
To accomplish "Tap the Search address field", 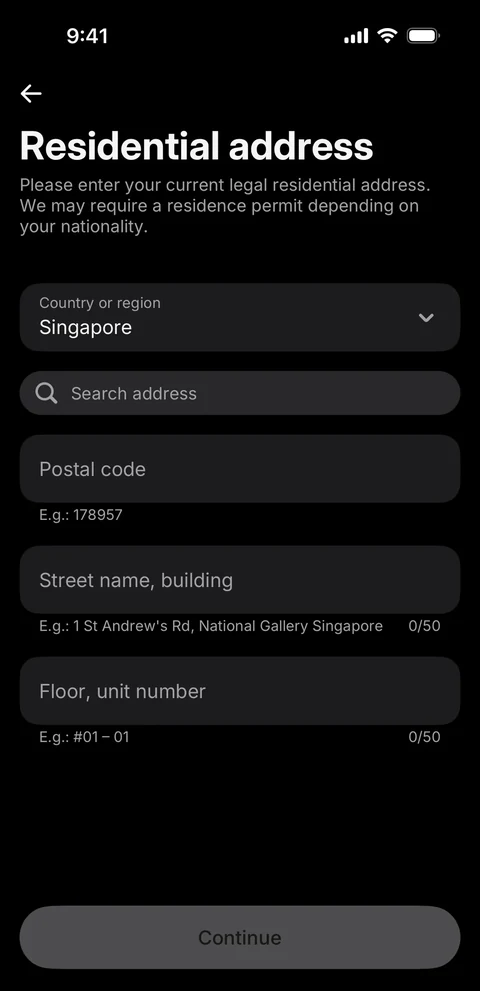I will click(x=240, y=393).
